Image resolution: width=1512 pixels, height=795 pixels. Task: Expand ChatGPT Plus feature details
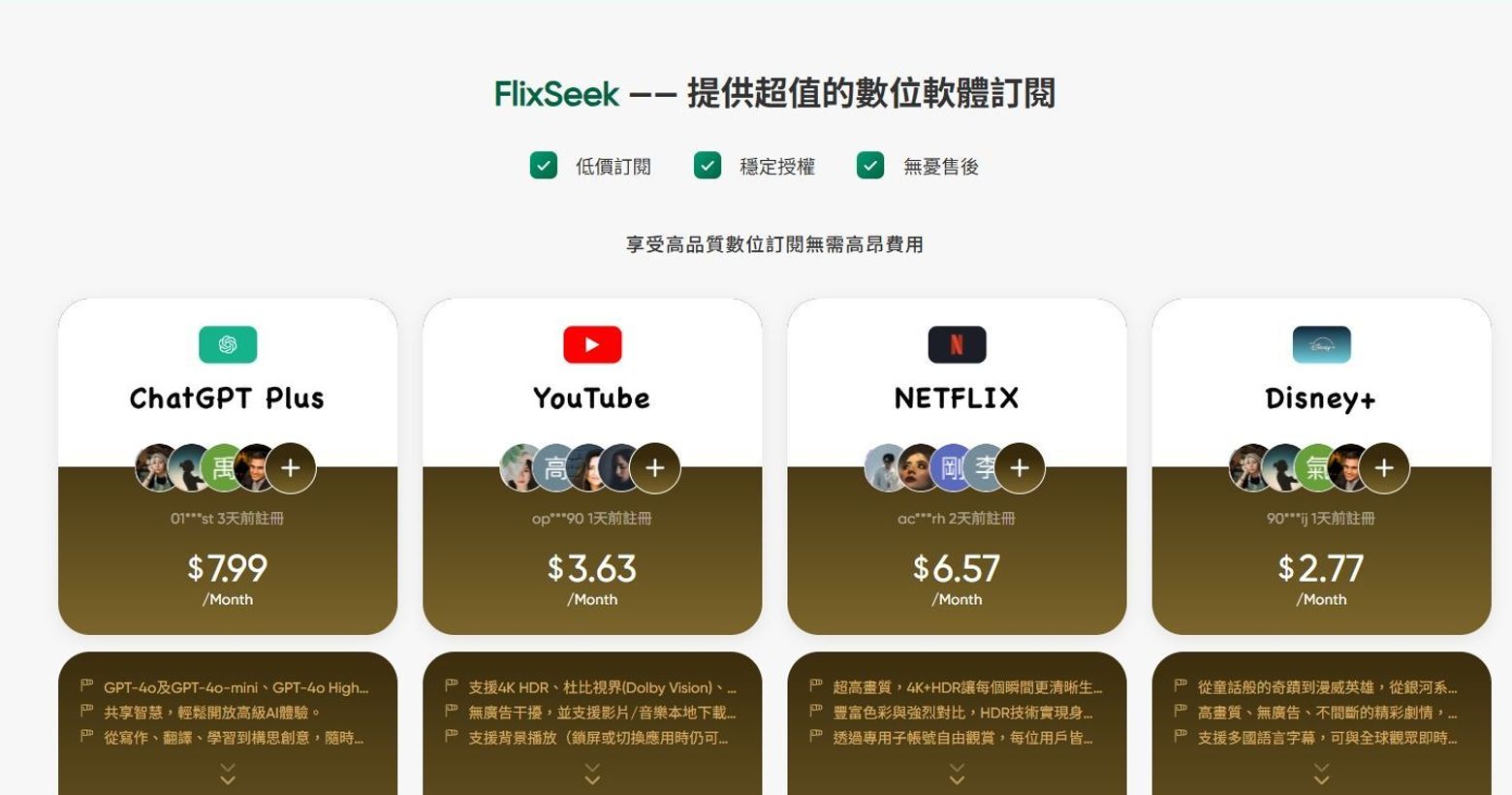coord(228,774)
